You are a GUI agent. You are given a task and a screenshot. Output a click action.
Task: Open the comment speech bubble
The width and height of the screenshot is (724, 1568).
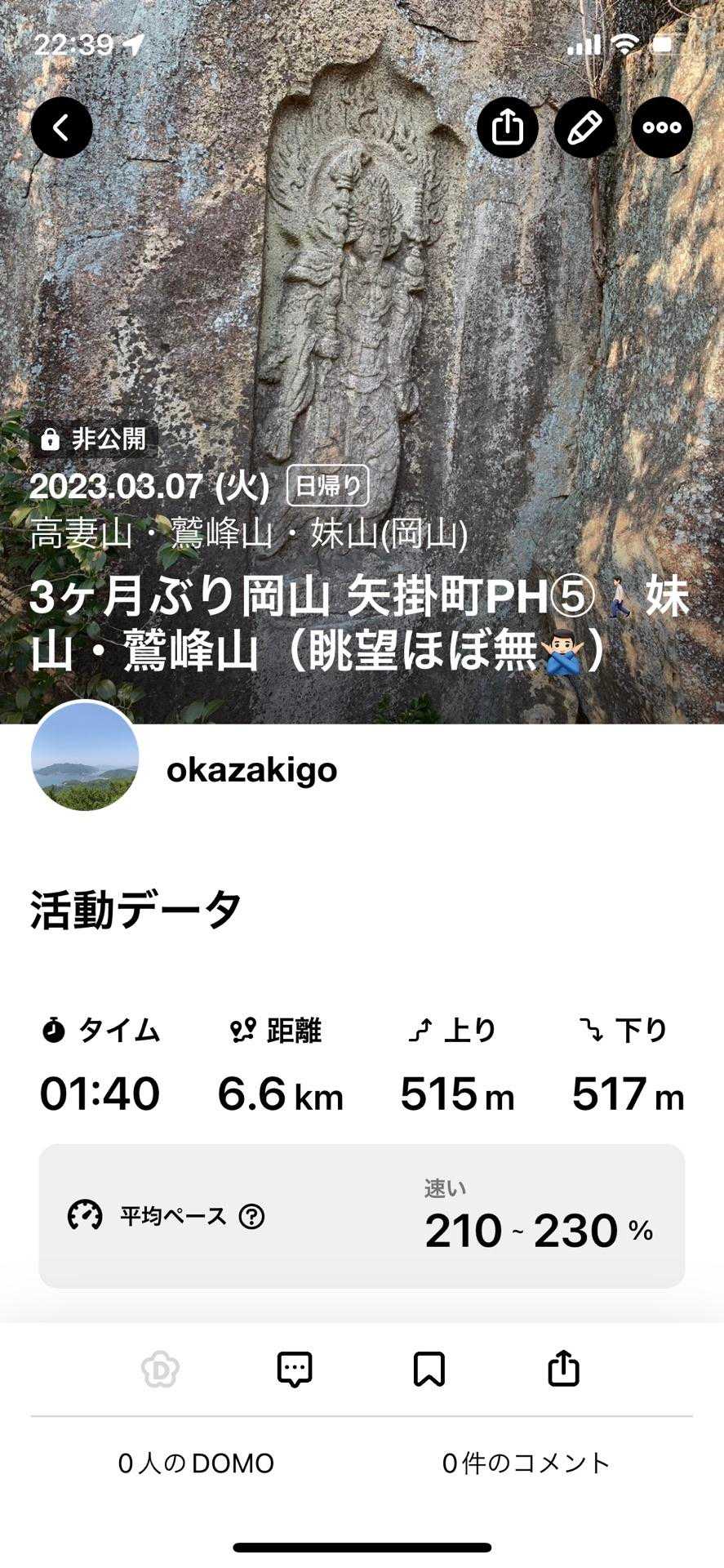point(295,1369)
